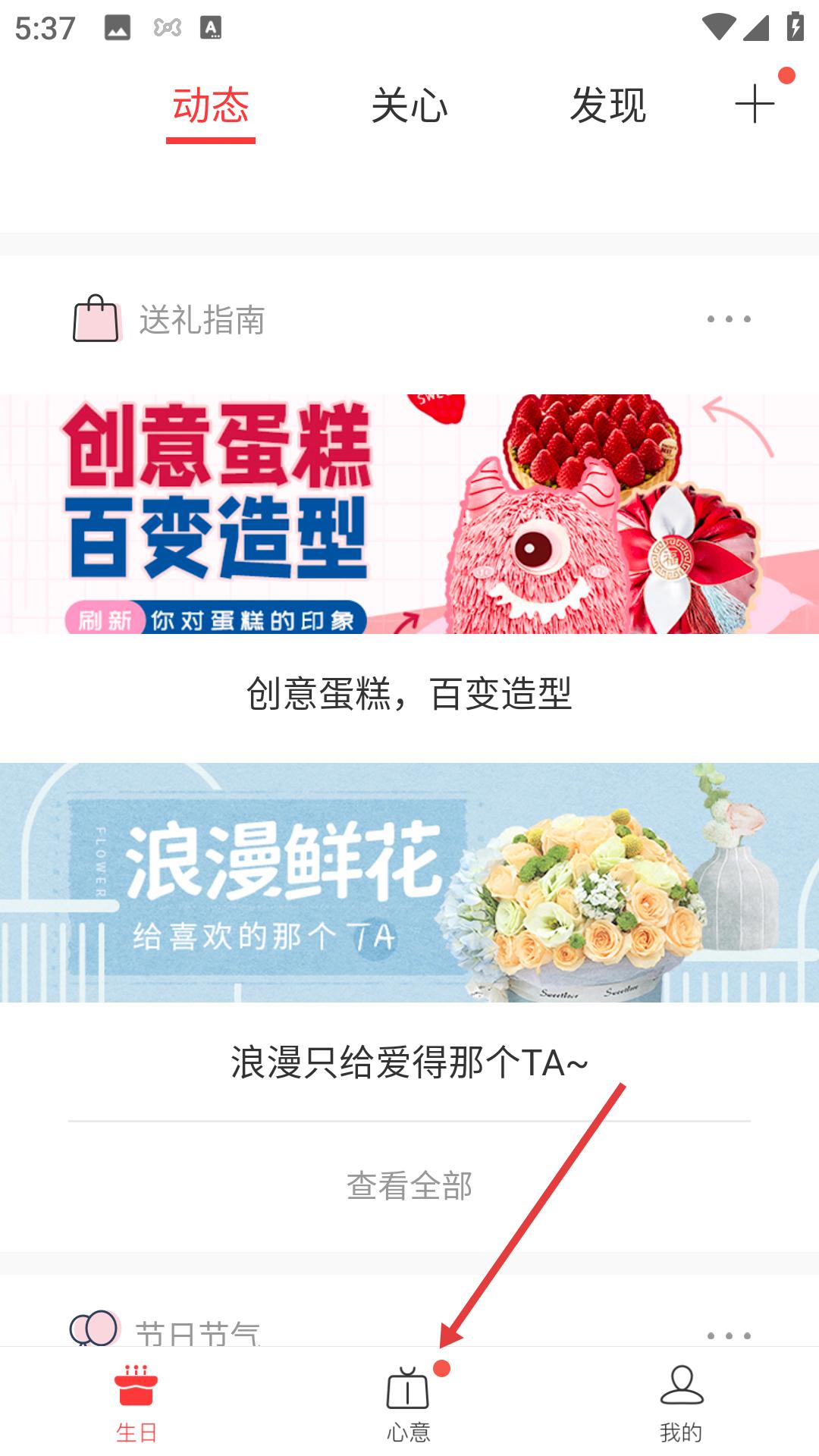This screenshot has height=1456, width=819.
Task: Tap the plus add icon
Action: (755, 104)
